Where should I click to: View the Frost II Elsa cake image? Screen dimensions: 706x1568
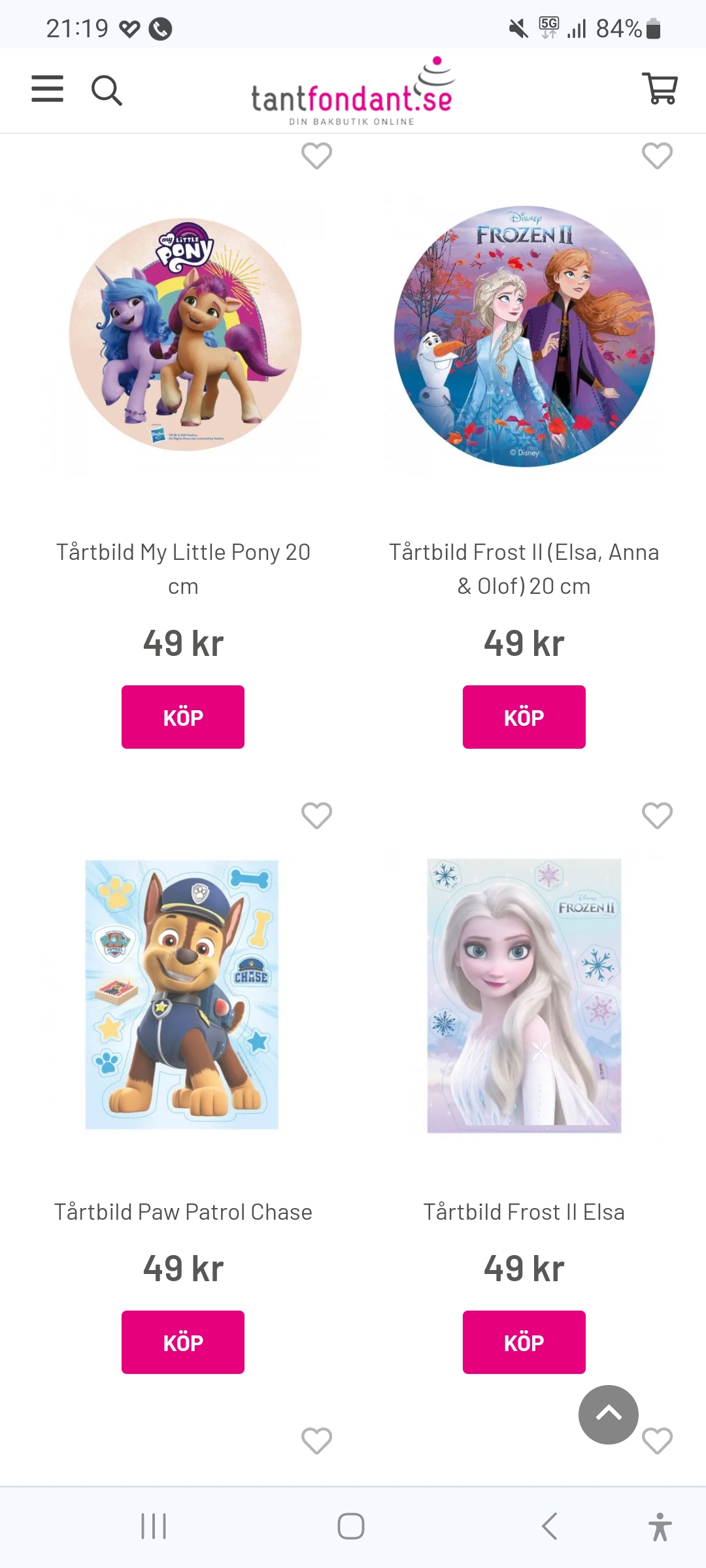tap(524, 996)
